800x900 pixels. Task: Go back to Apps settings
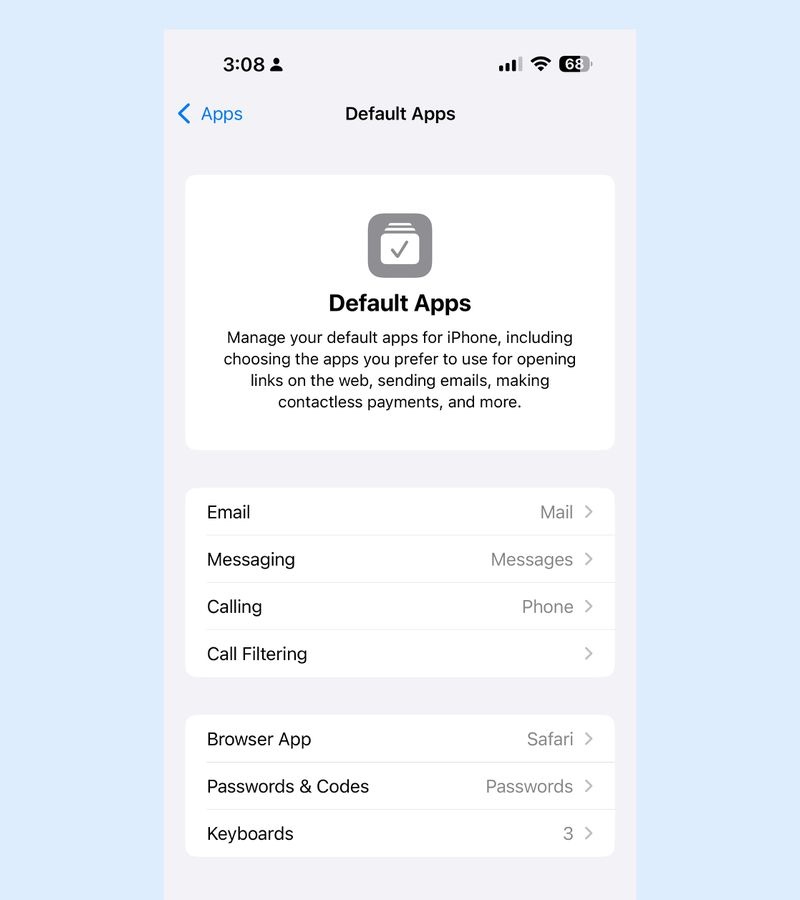pyautogui.click(x=211, y=114)
